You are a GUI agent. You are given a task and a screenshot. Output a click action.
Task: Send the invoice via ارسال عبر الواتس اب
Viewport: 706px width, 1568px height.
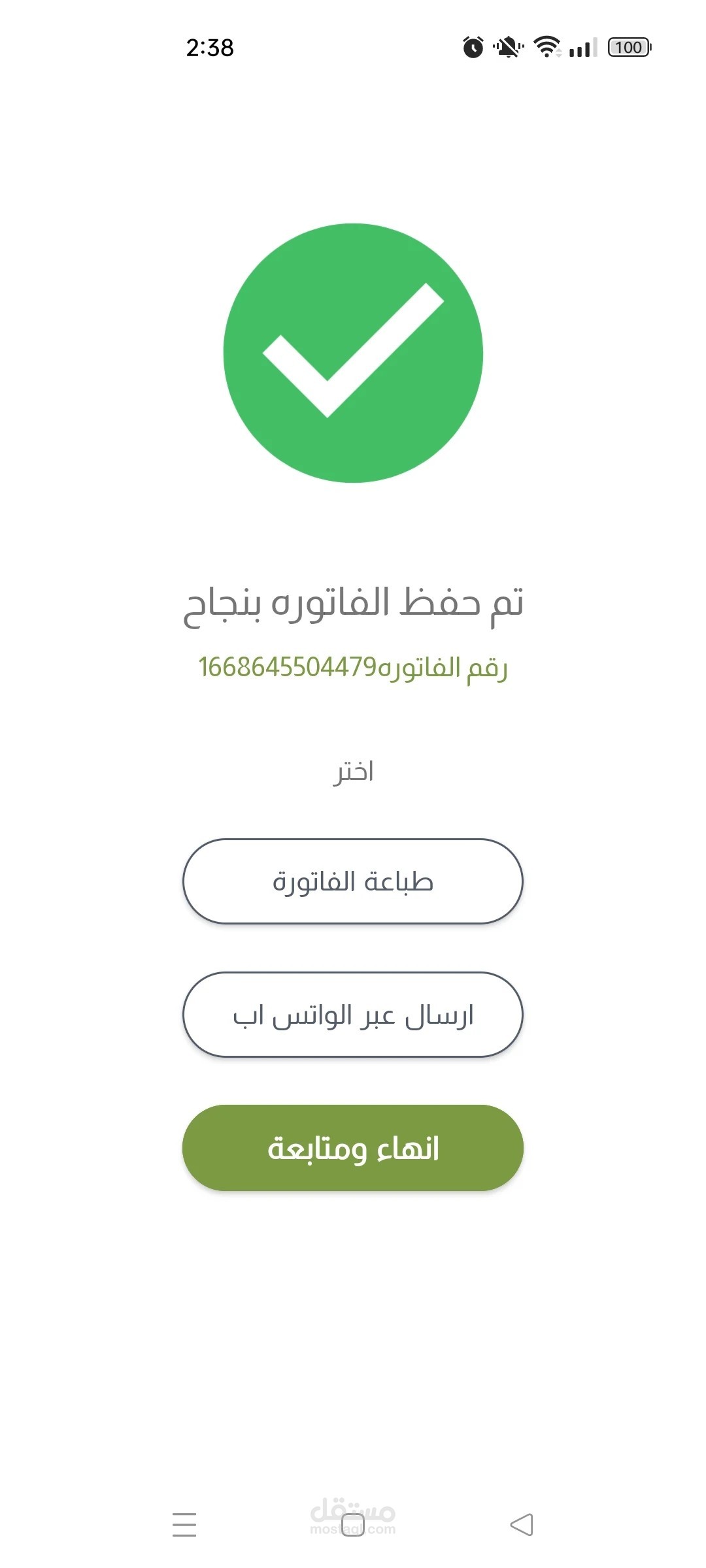click(353, 1015)
